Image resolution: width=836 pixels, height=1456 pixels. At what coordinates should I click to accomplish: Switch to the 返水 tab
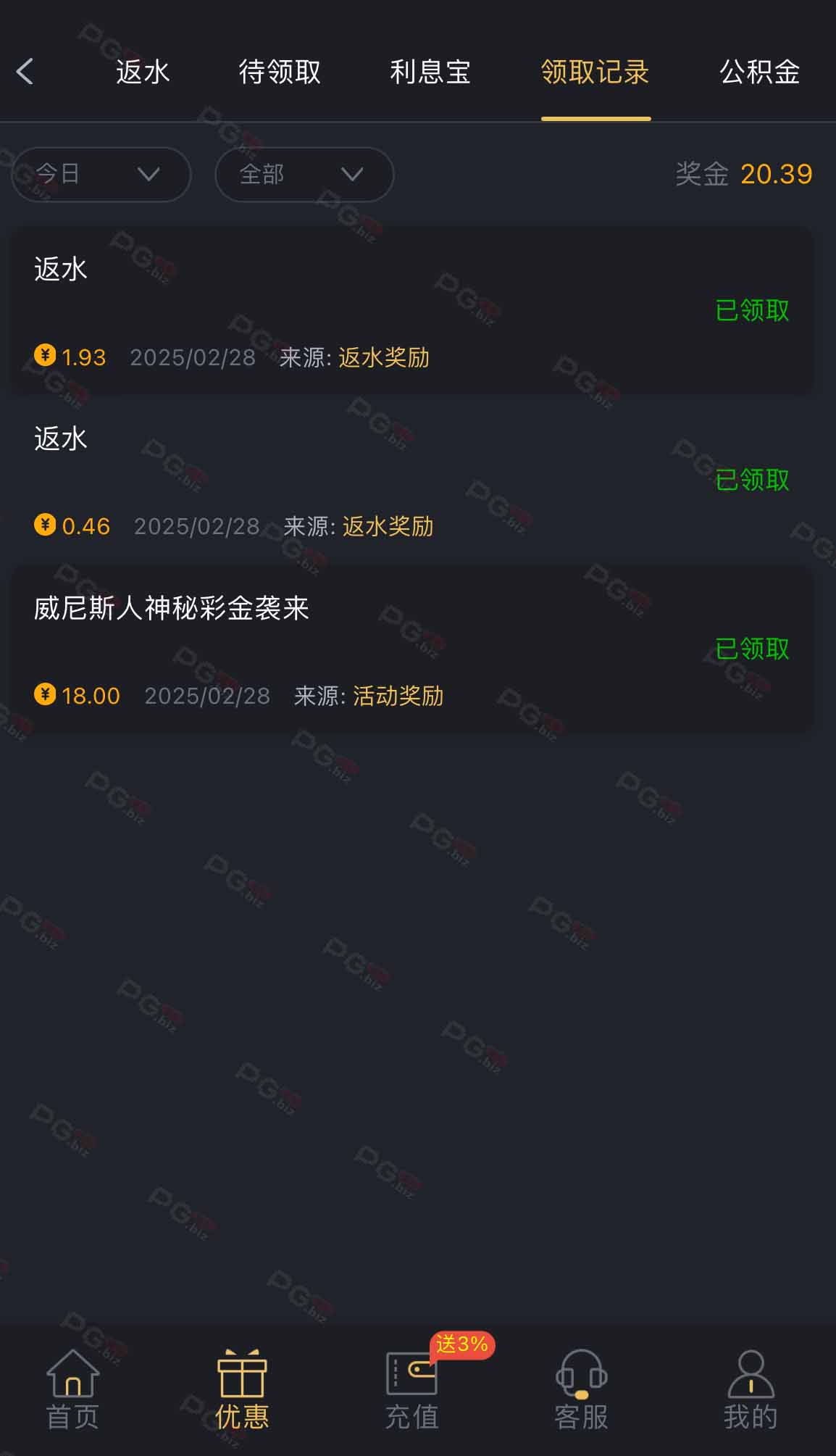[143, 72]
